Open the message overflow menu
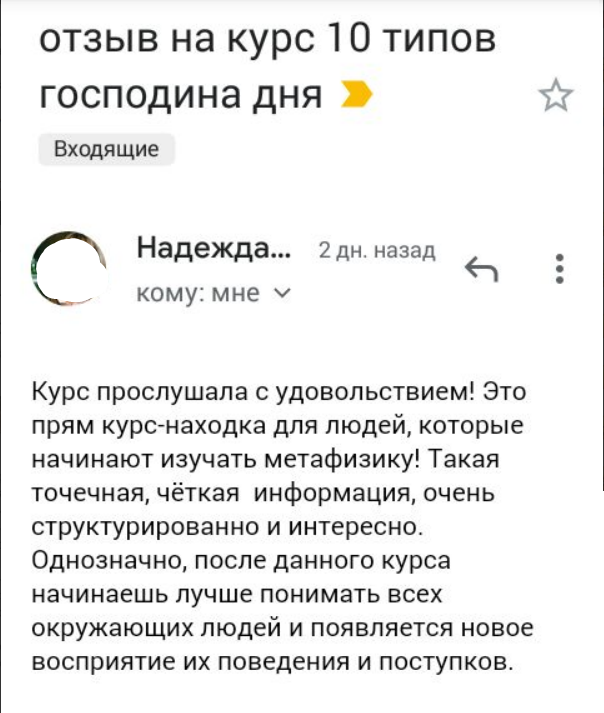The height and width of the screenshot is (713, 604). pyautogui.click(x=559, y=268)
